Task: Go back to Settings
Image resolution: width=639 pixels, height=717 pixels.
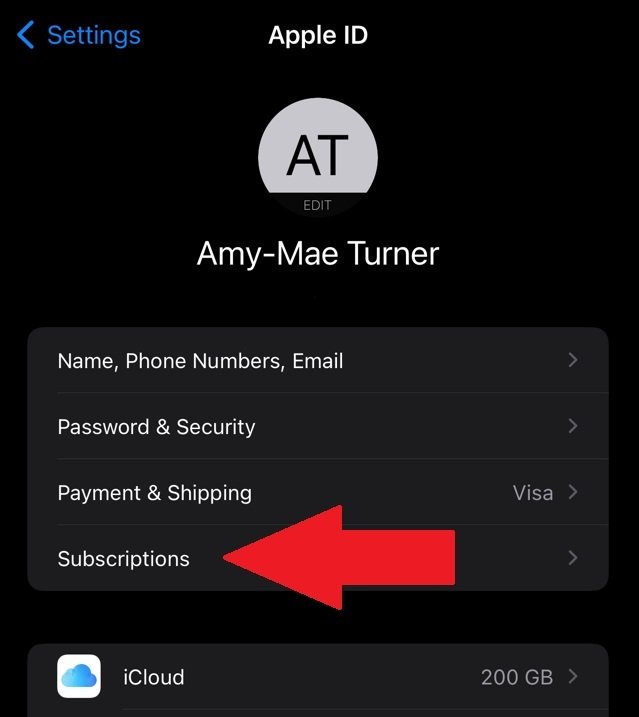Action: [79, 36]
